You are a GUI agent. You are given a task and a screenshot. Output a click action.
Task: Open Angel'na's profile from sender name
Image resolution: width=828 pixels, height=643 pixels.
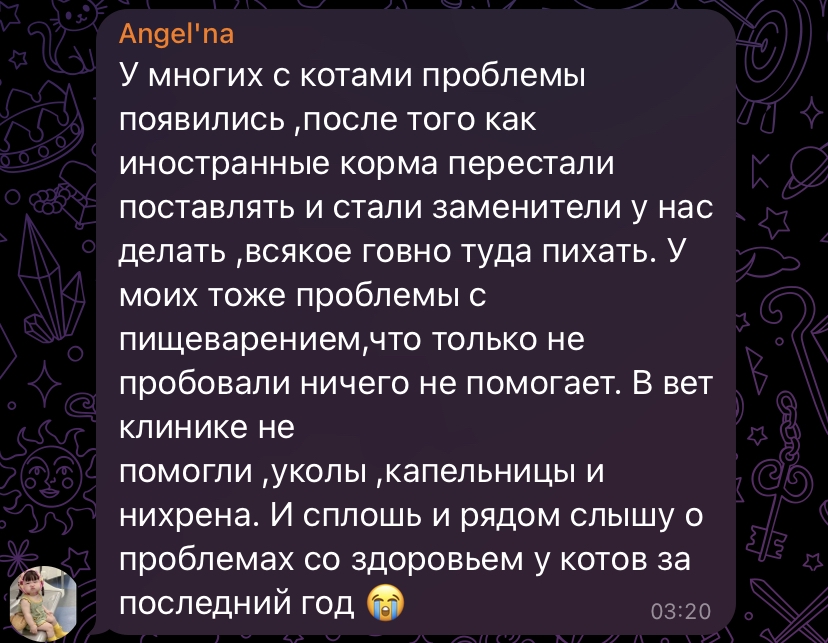[175, 34]
